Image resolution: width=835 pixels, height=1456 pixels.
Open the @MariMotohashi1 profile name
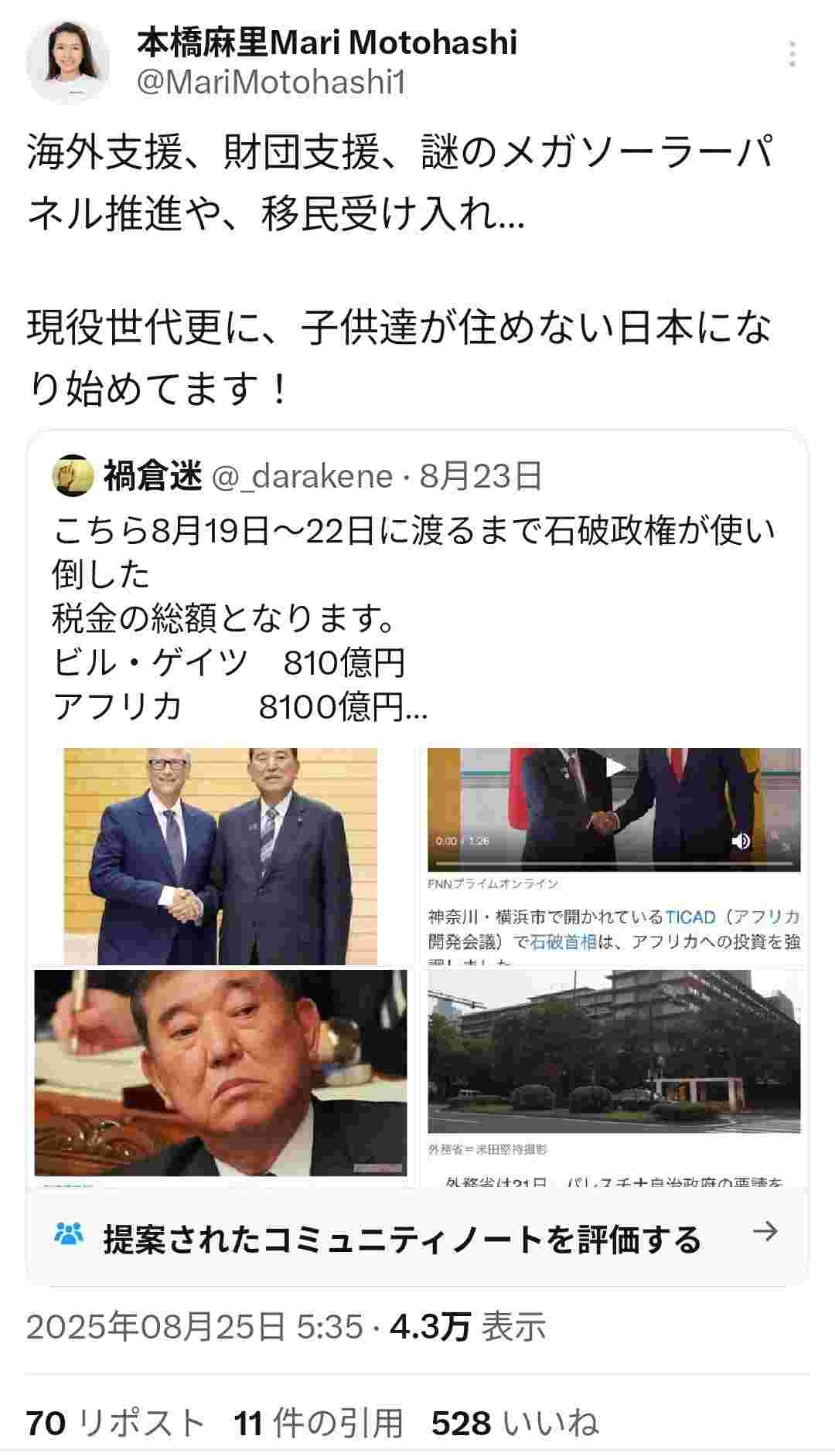tap(326, 43)
